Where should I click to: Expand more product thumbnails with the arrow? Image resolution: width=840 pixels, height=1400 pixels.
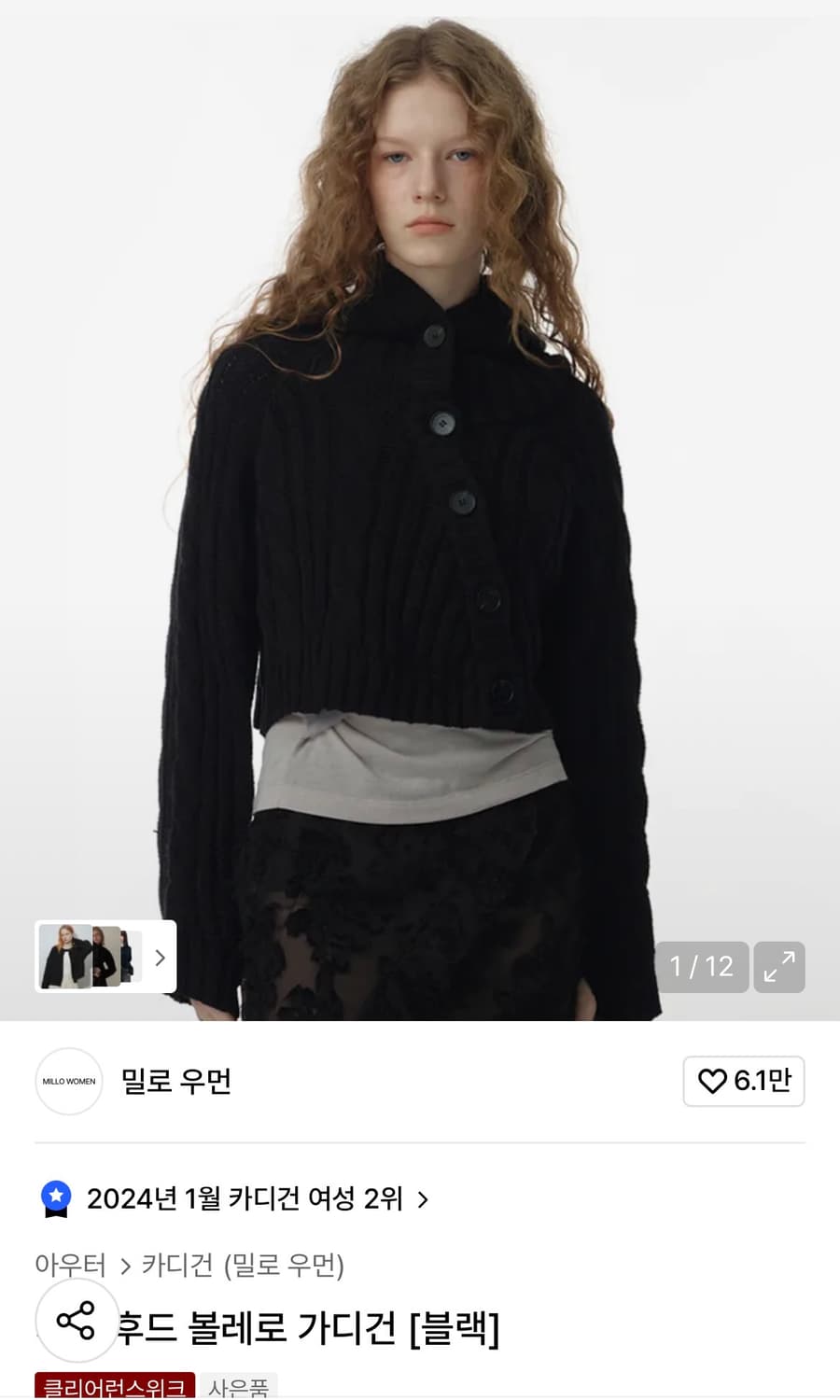(160, 958)
